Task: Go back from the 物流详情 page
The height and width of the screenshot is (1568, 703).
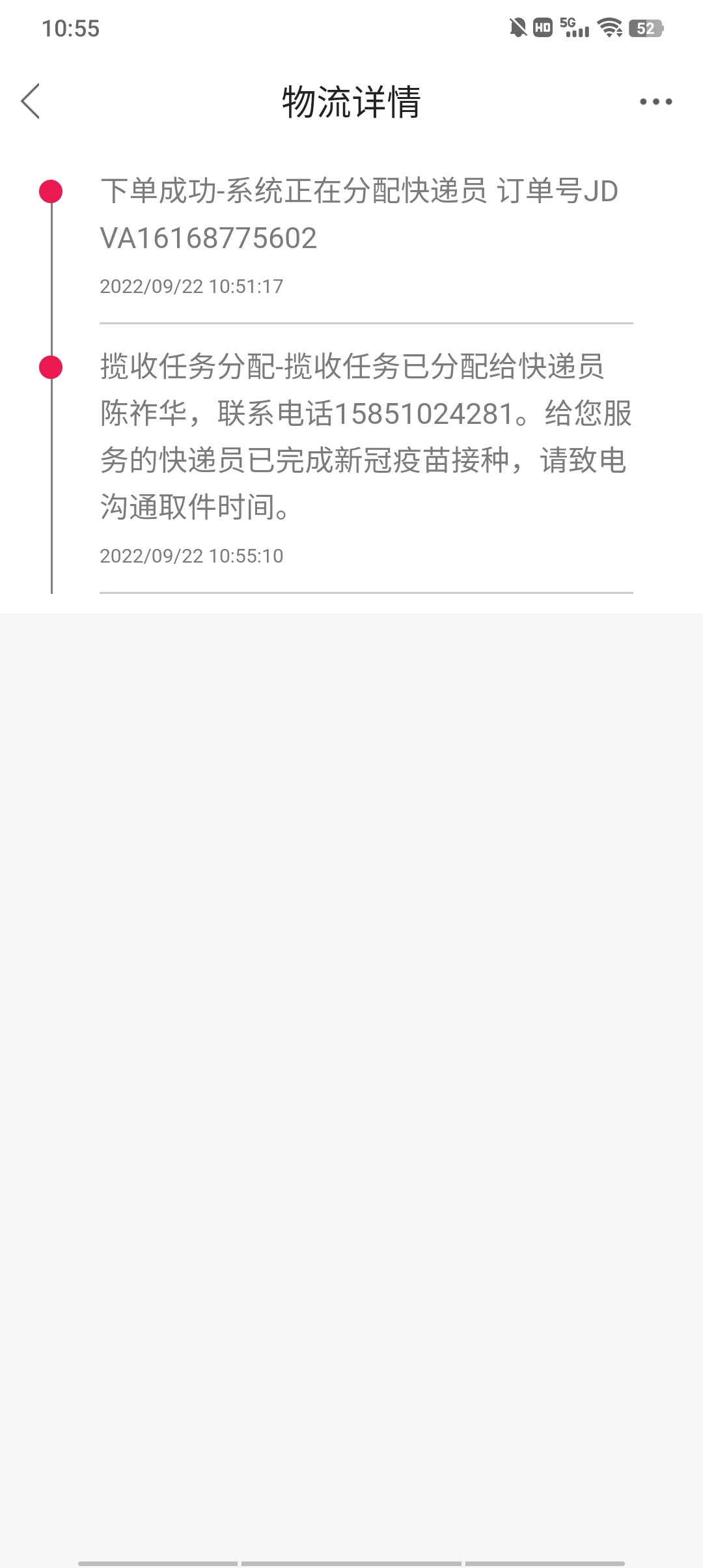Action: [31, 102]
